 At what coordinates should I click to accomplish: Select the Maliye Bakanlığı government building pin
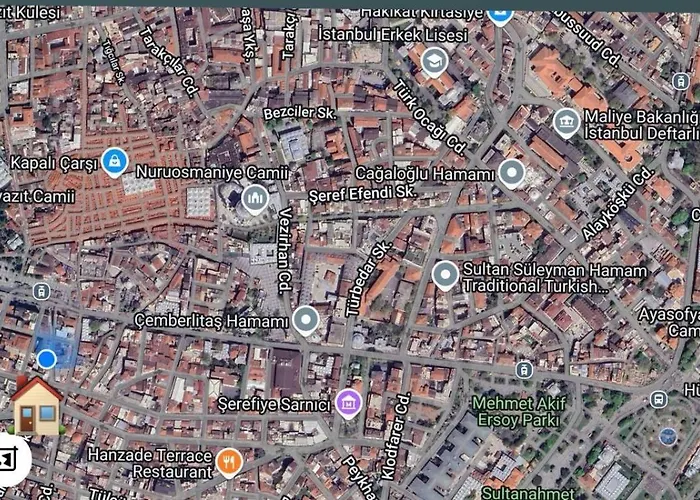coord(567,123)
